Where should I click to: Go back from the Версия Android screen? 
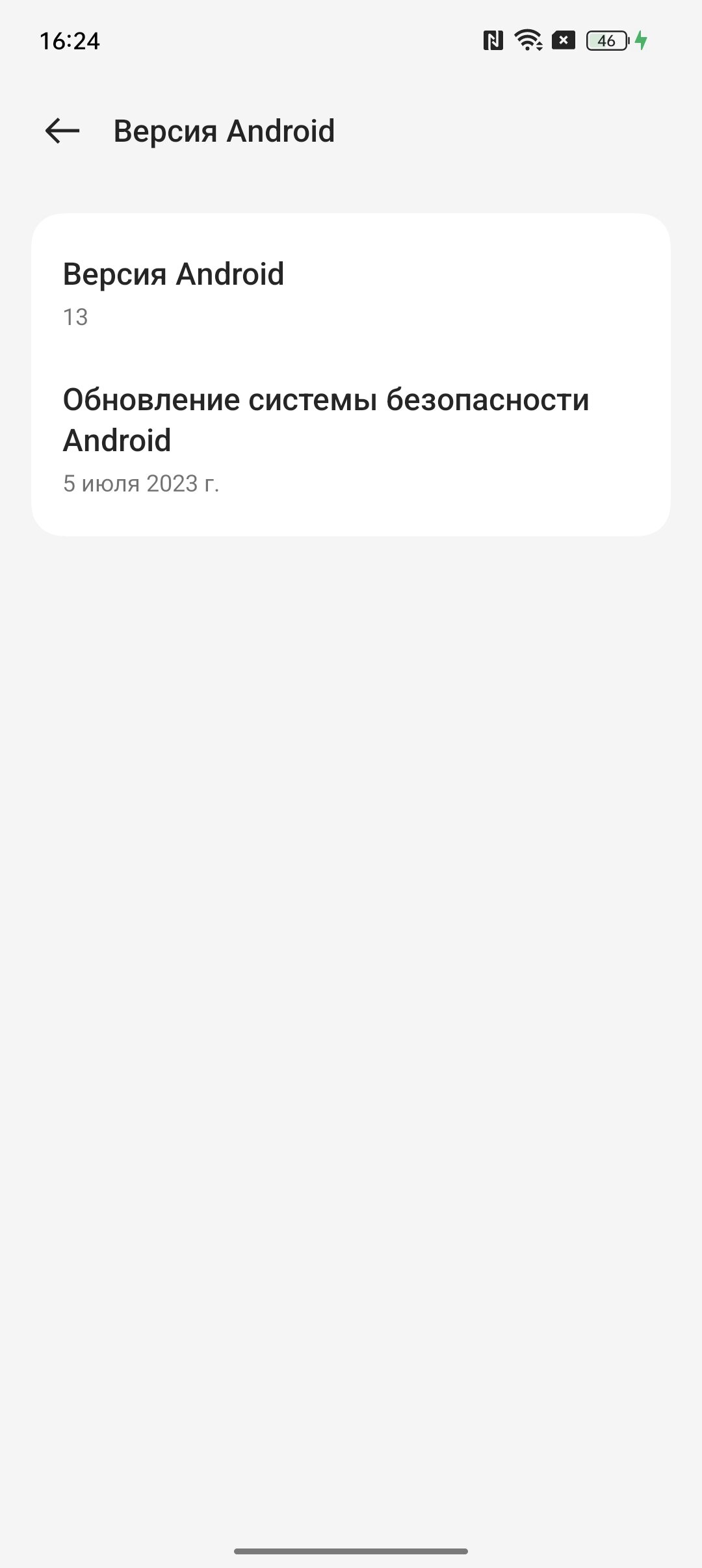click(x=62, y=131)
